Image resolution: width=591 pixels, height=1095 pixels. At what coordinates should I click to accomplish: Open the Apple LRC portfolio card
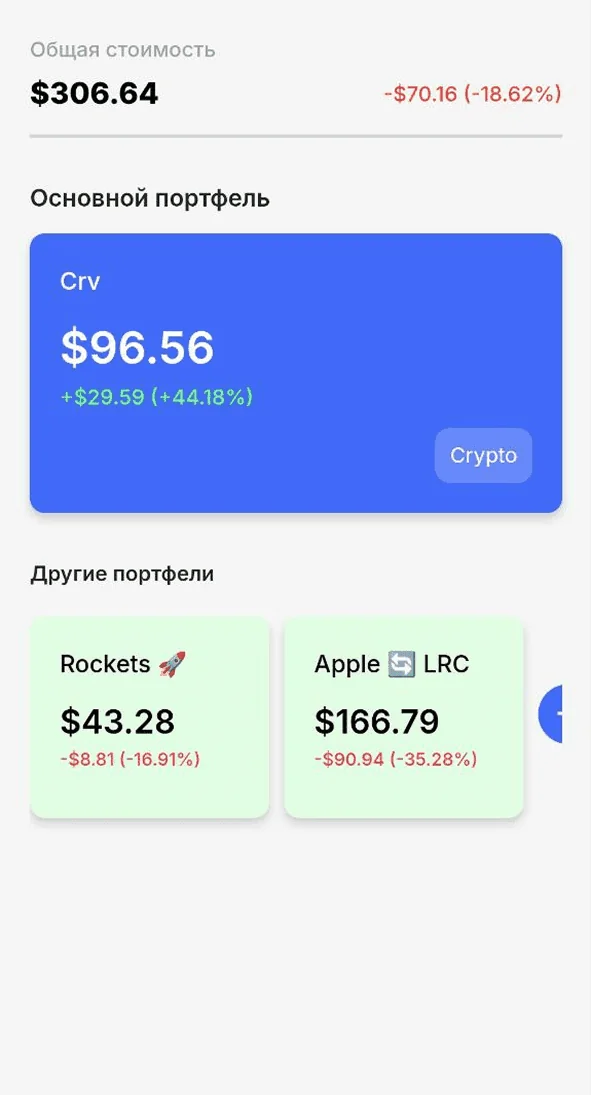point(404,717)
